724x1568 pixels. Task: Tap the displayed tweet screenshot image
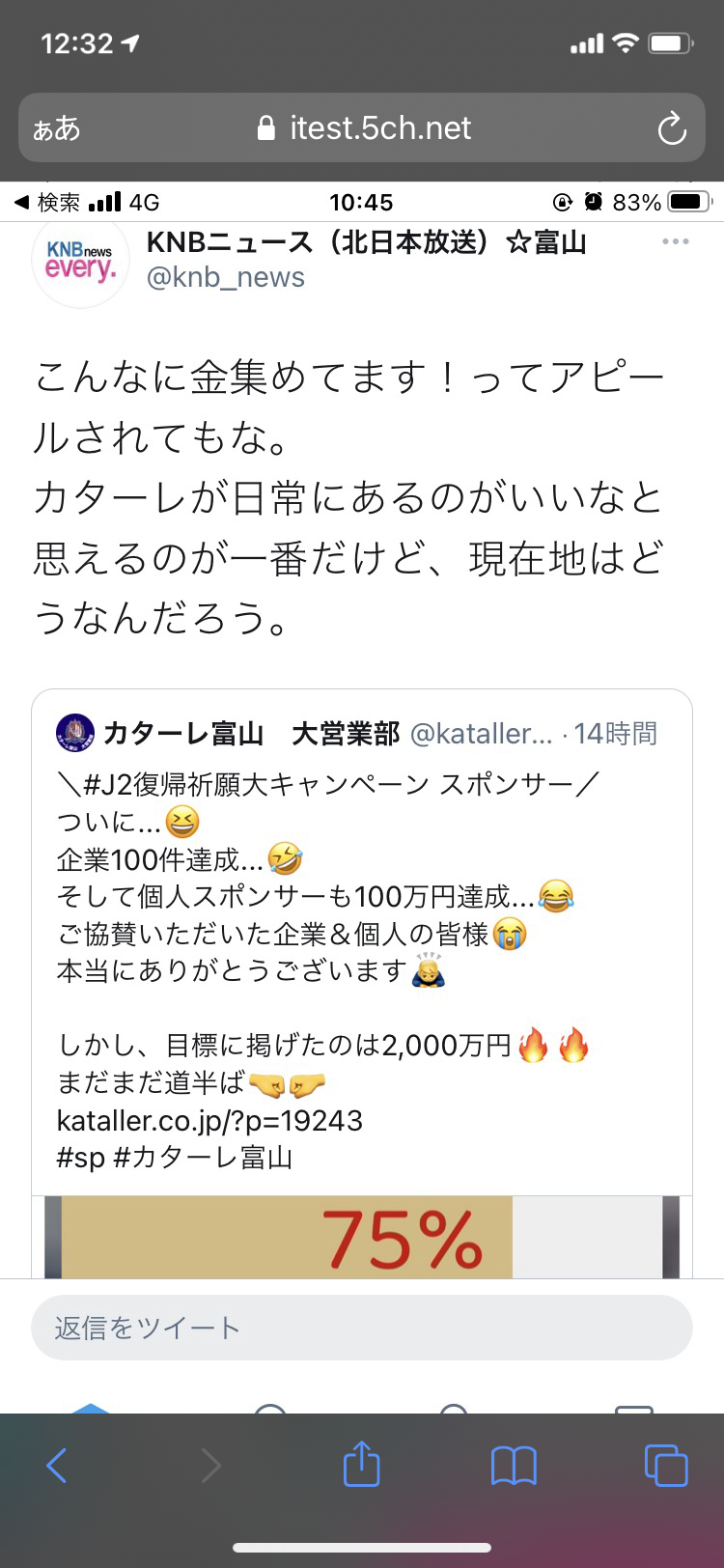tap(362, 798)
